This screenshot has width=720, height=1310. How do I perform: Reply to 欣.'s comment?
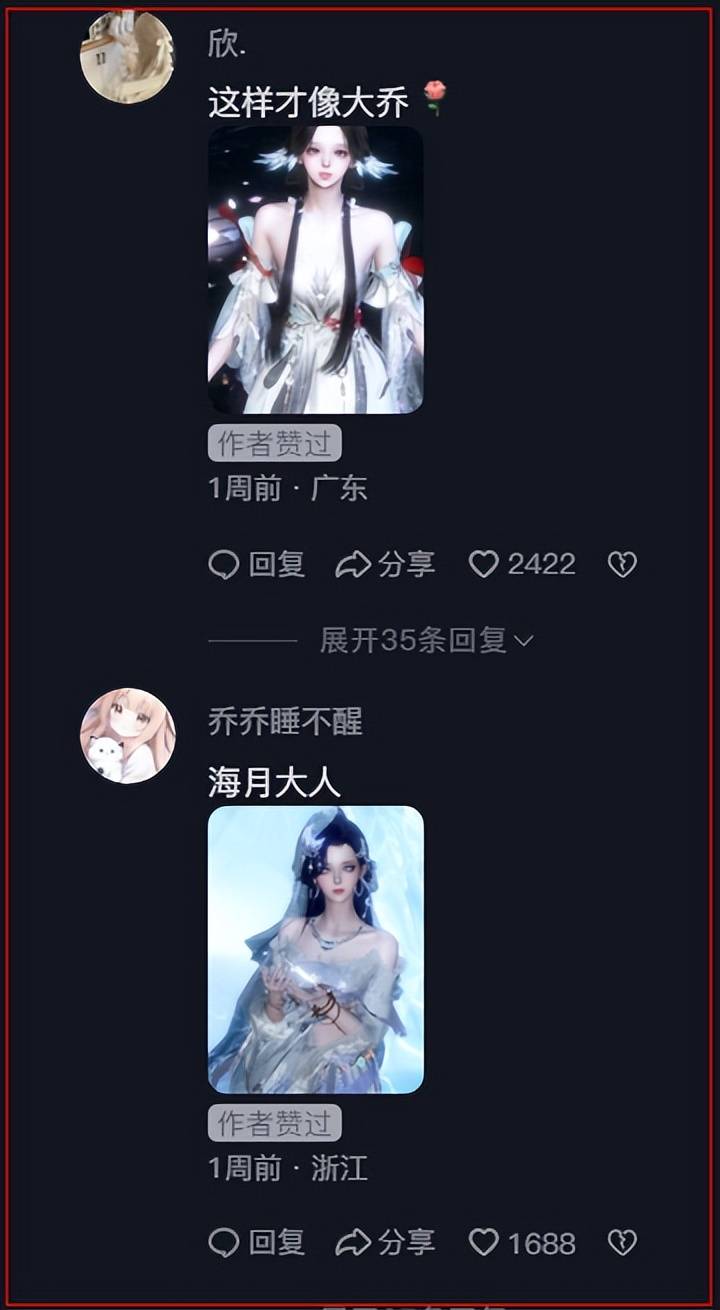tap(257, 565)
